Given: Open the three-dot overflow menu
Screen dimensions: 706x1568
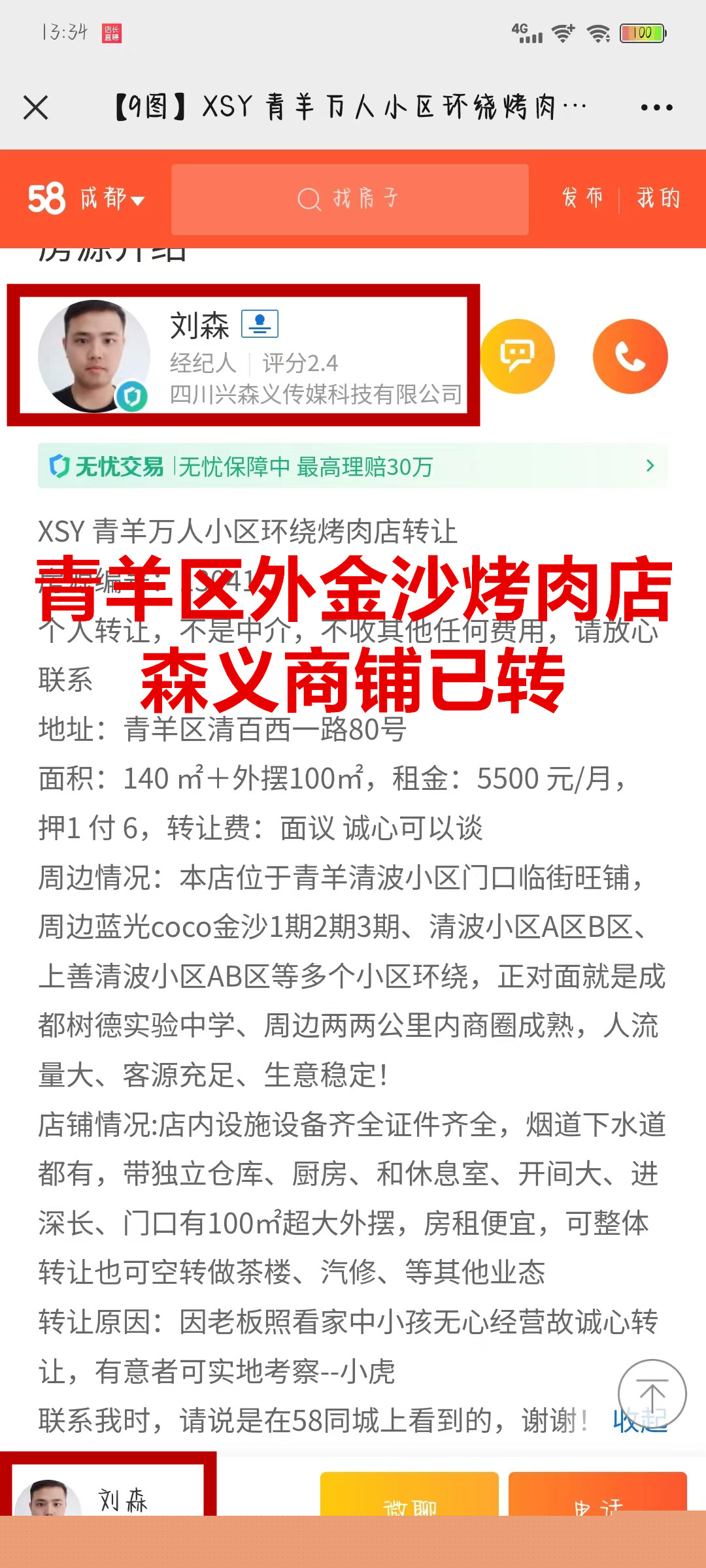Looking at the screenshot, I should [x=656, y=108].
